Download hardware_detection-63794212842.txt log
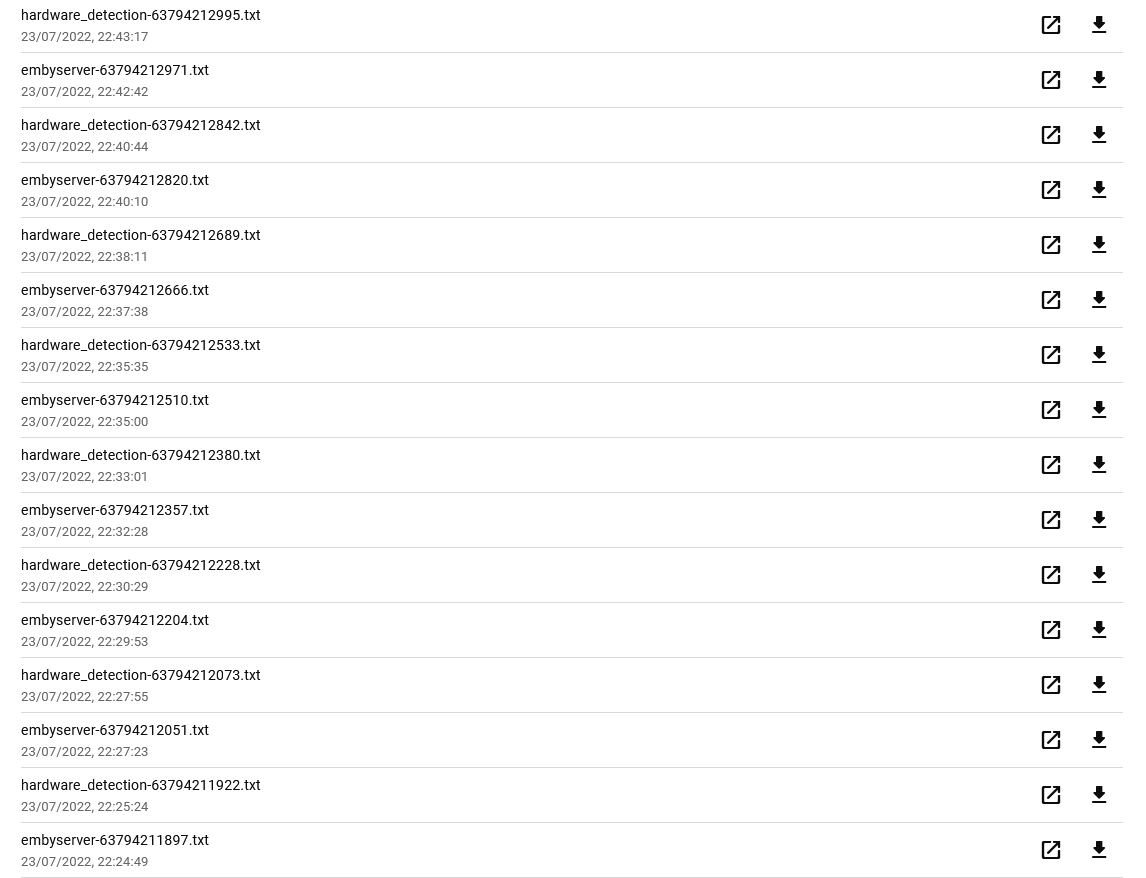This screenshot has width=1146, height=878. 1099,135
